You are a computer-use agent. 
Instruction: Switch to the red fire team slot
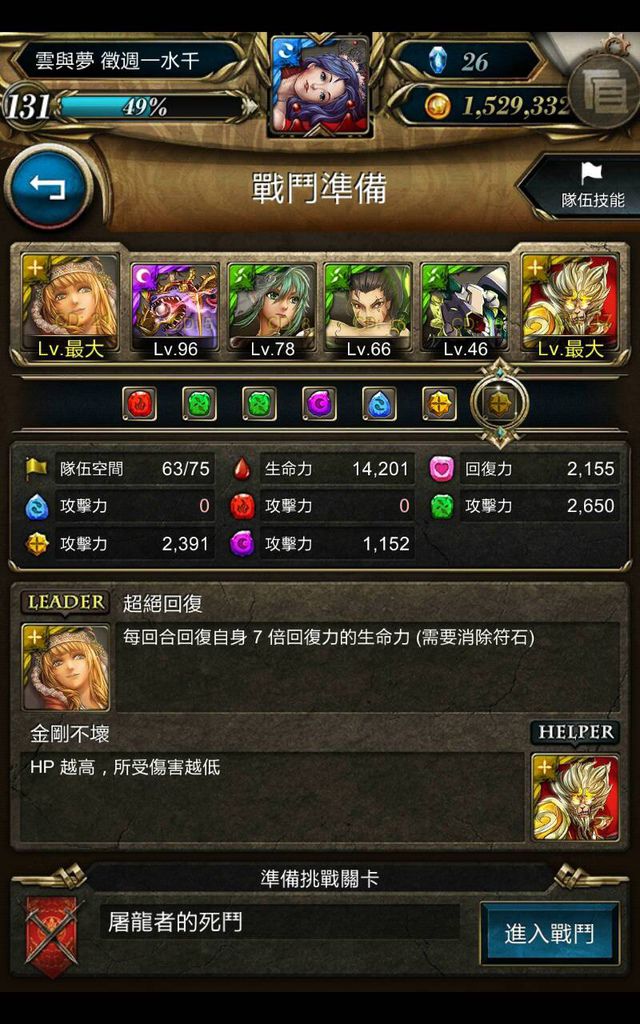pos(140,404)
